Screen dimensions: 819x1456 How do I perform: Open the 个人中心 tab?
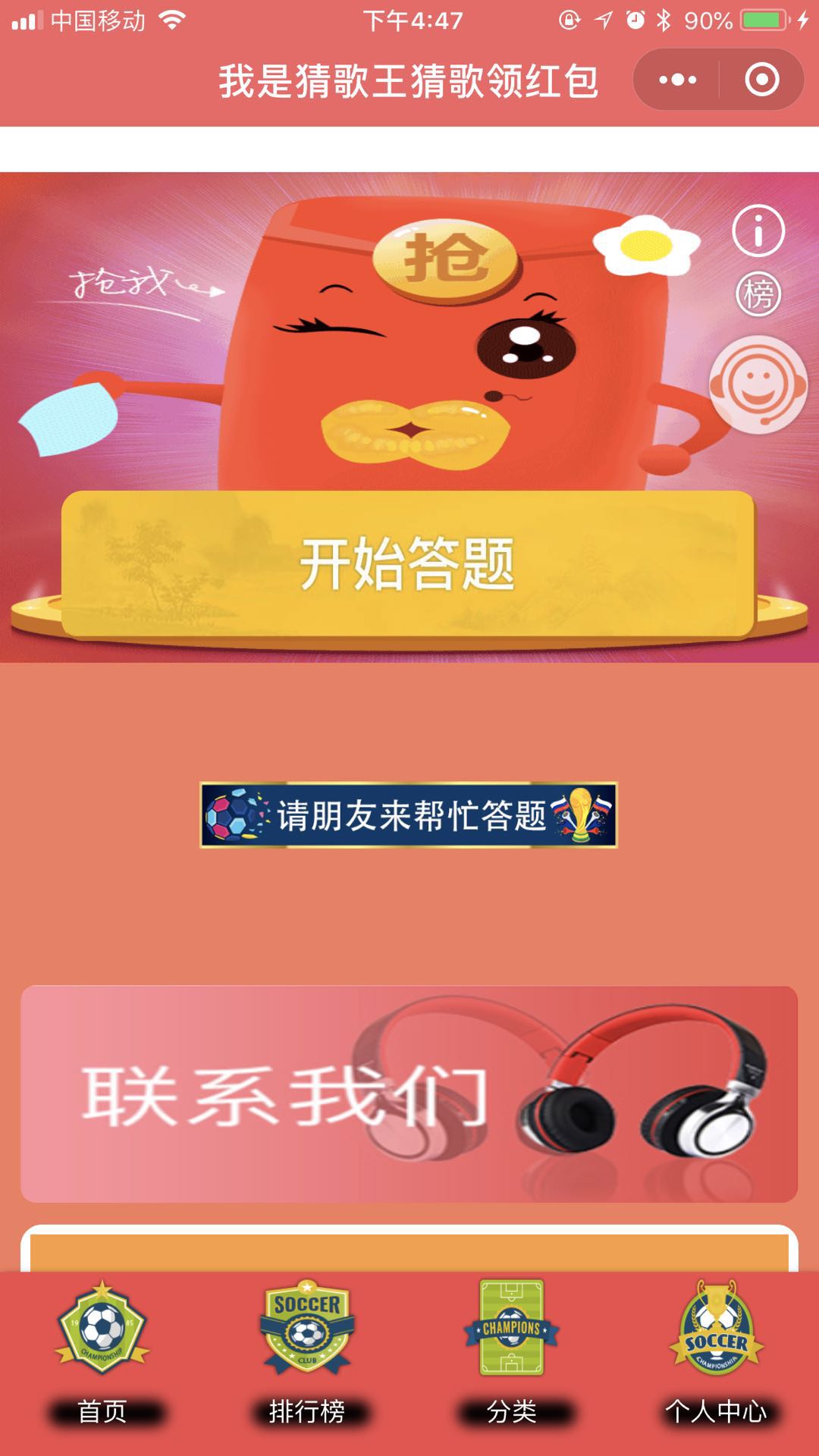tap(716, 1350)
